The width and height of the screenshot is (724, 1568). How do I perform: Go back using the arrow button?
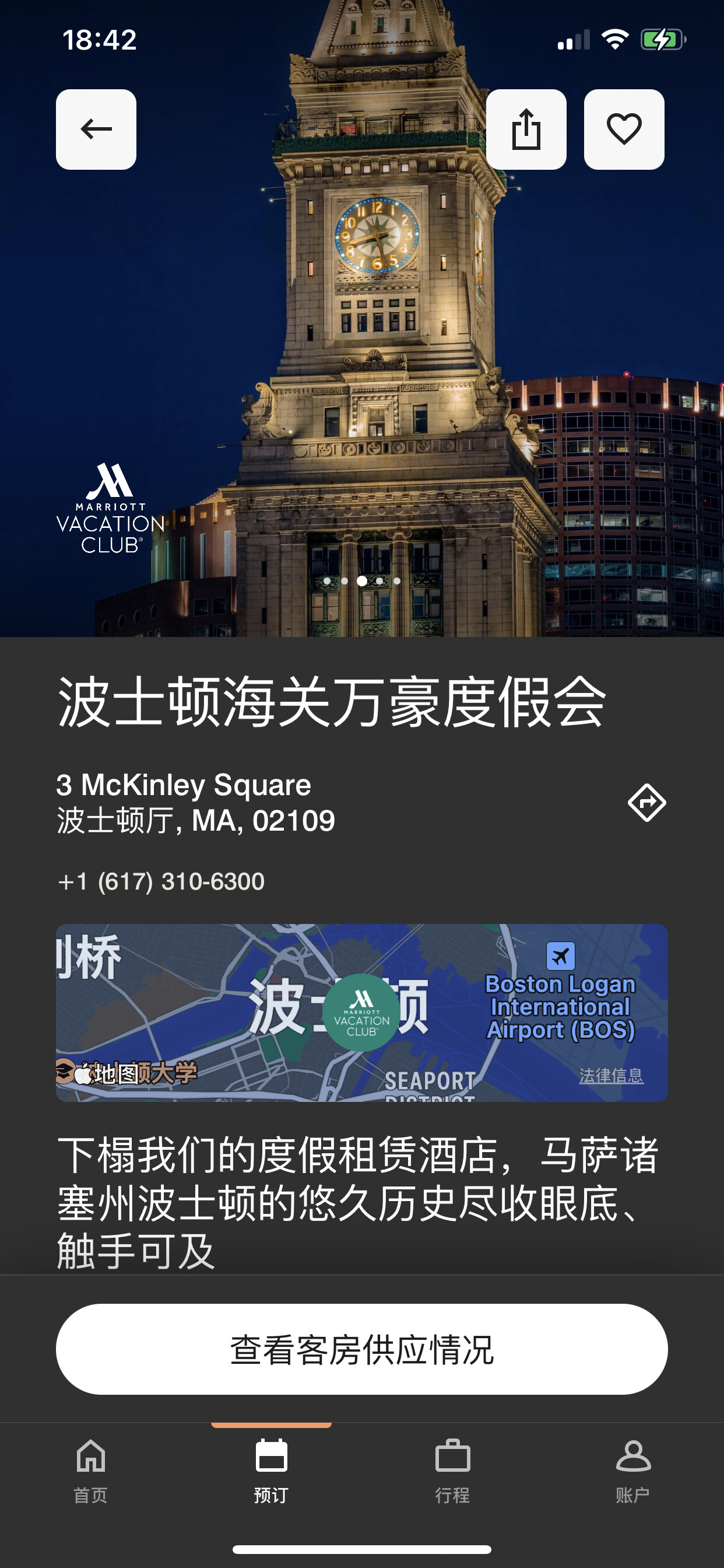tap(96, 129)
